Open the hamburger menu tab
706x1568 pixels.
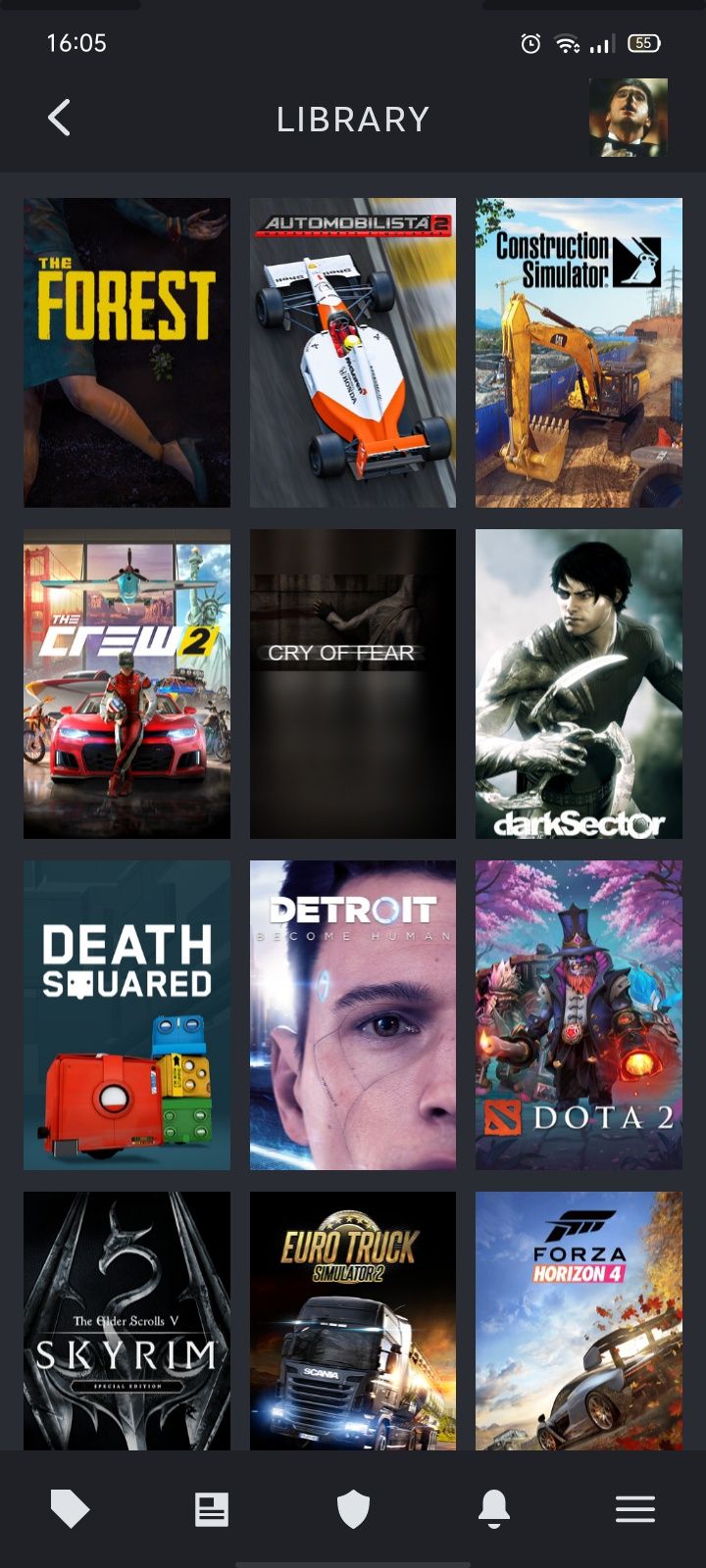click(x=635, y=1509)
